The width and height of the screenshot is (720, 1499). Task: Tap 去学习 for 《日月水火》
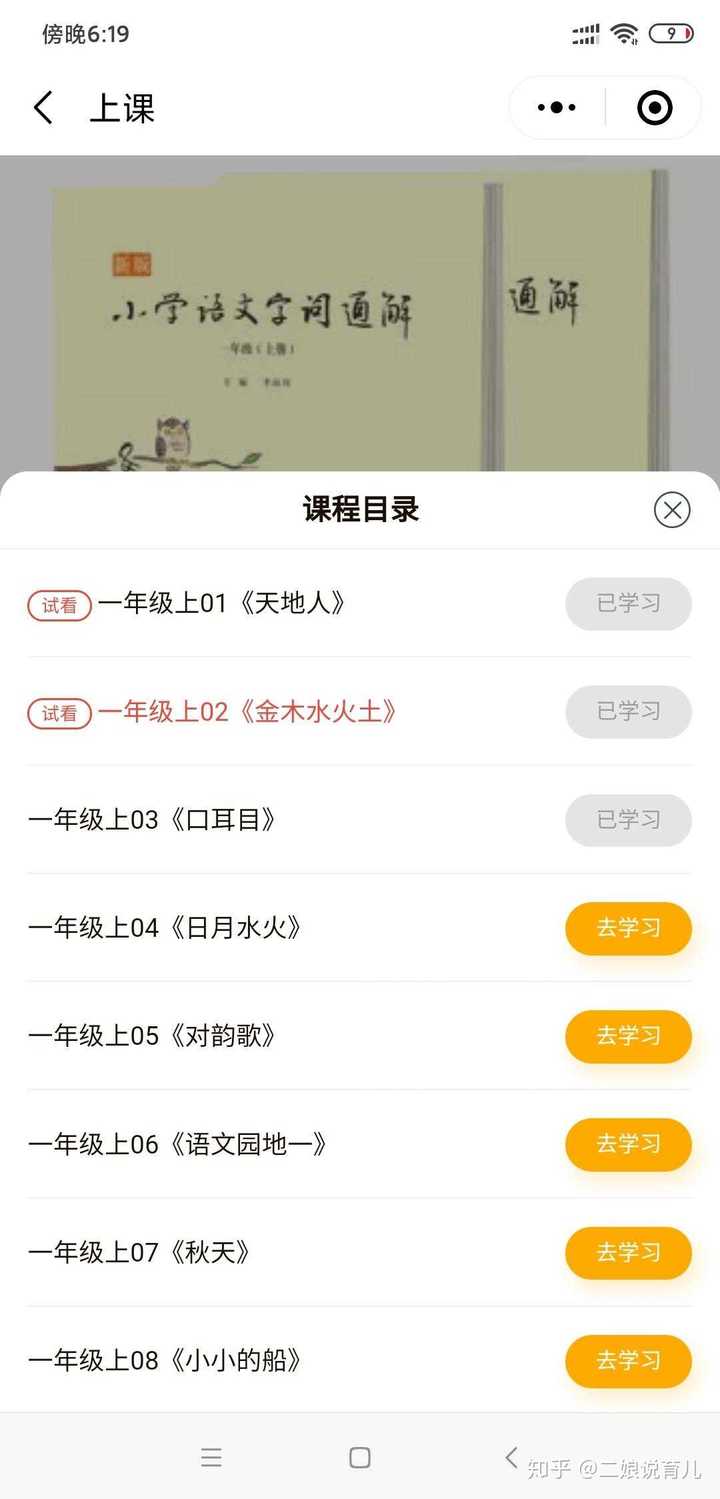(628, 928)
